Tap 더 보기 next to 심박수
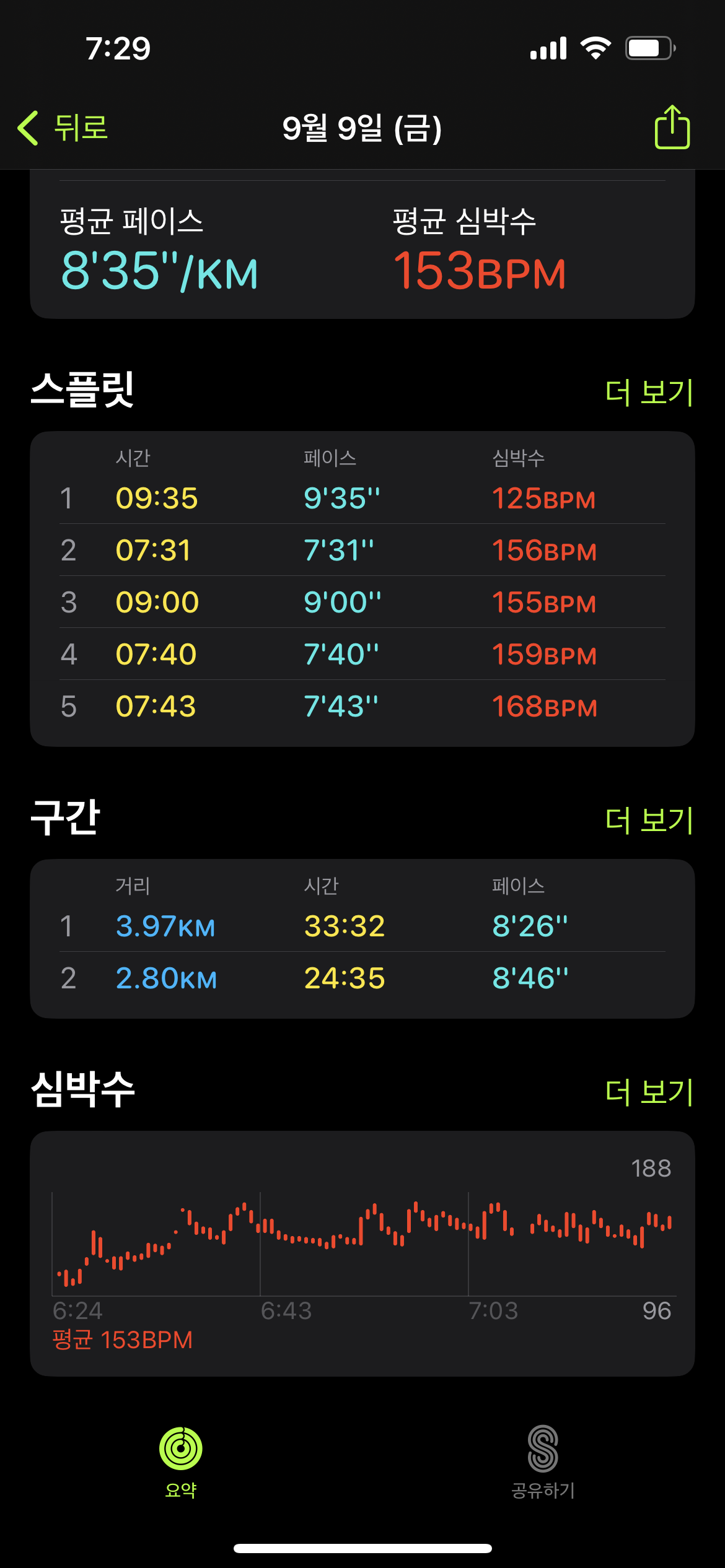725x1568 pixels. pos(648,1092)
